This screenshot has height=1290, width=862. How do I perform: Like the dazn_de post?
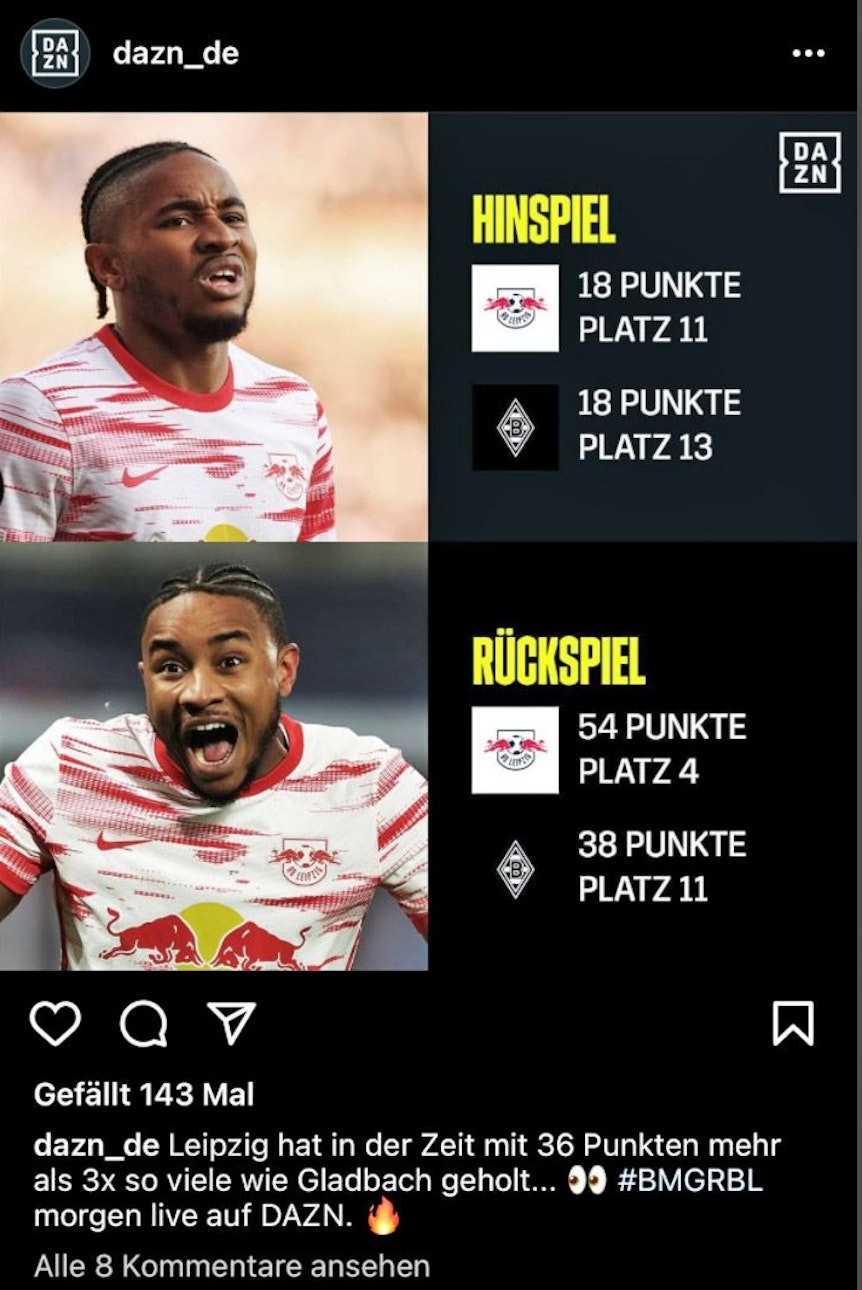coord(55,1024)
